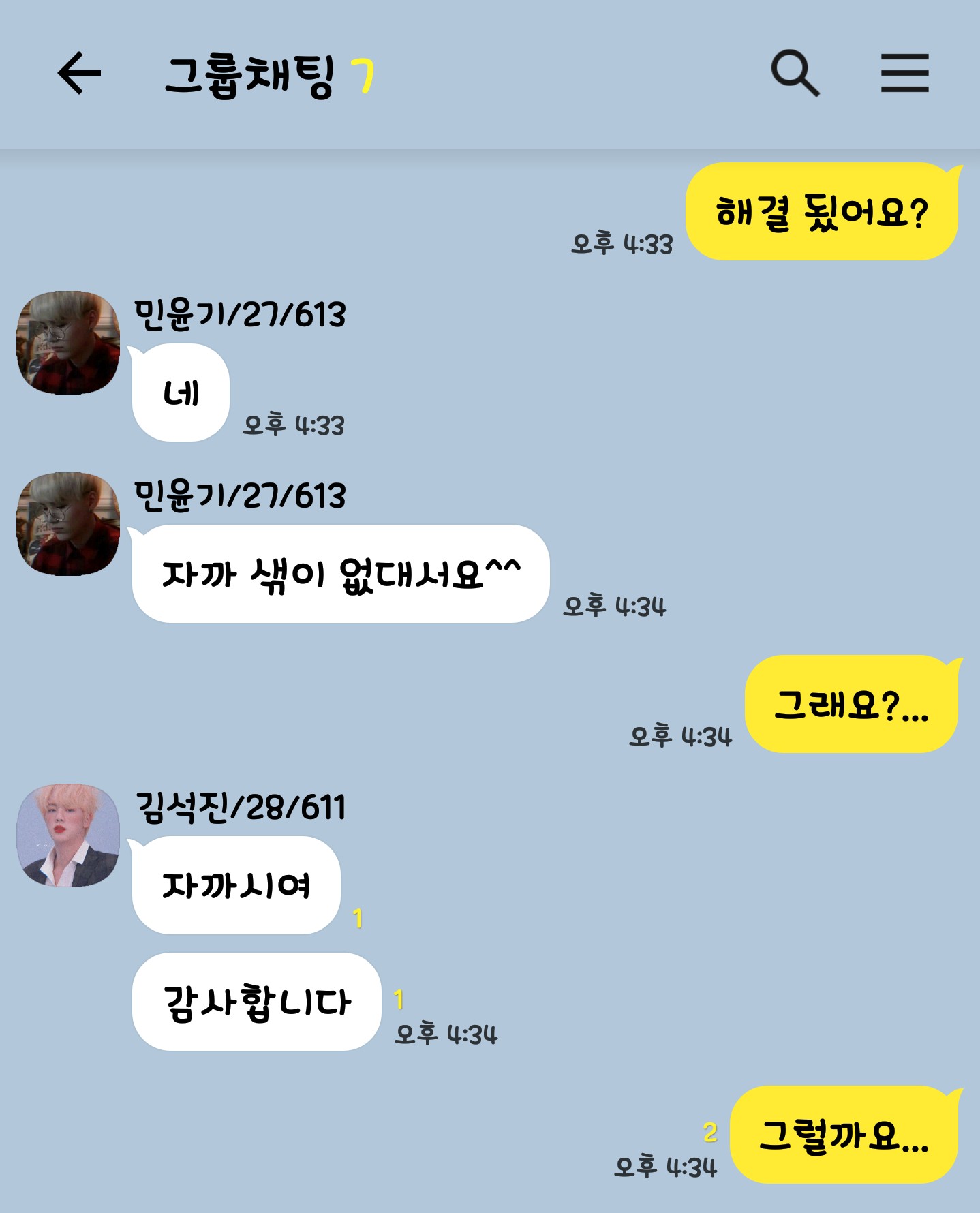Image resolution: width=980 pixels, height=1213 pixels.
Task: Go back from the group chat
Action: click(79, 73)
